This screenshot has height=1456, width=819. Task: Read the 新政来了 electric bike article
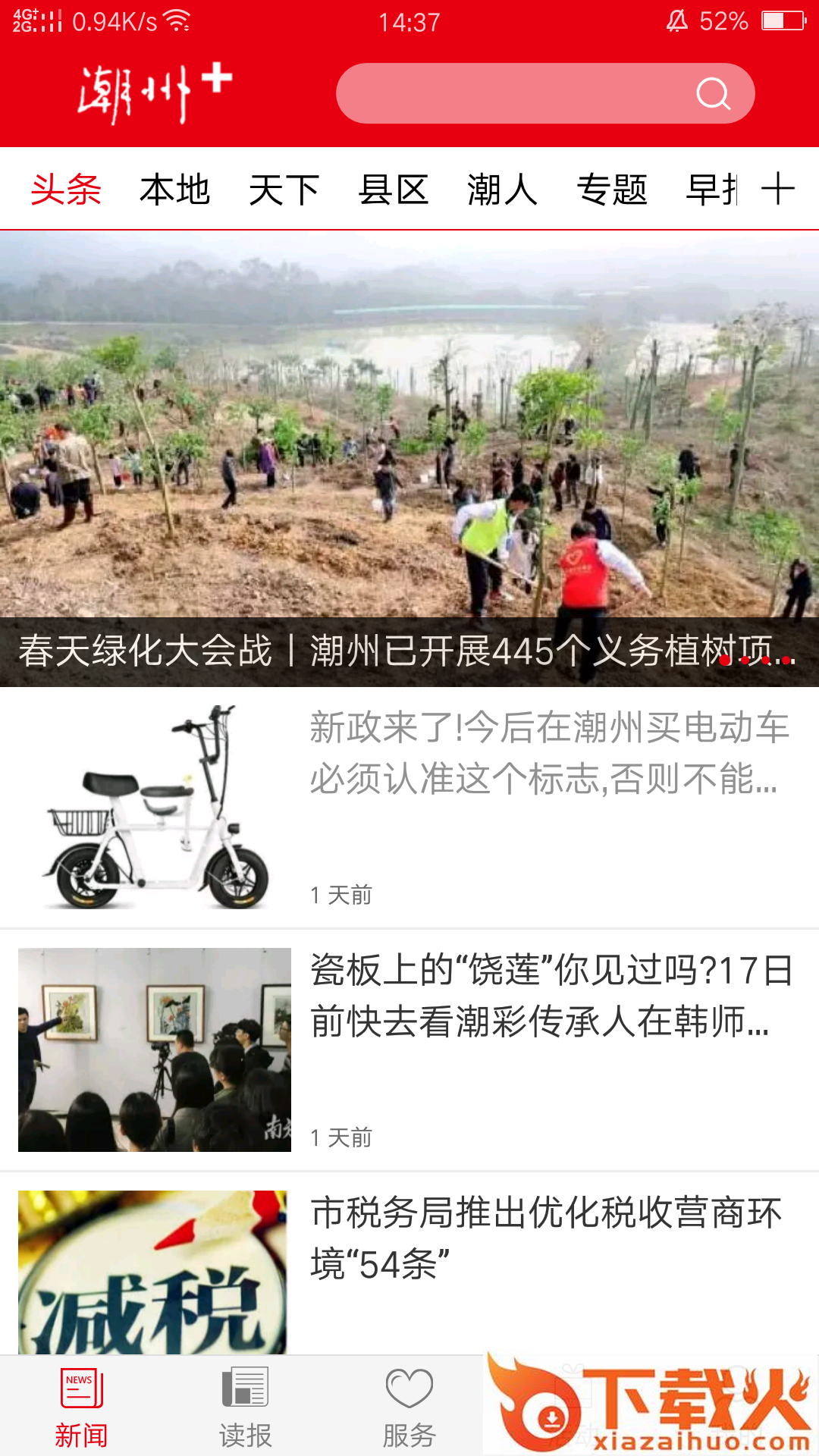tap(549, 753)
